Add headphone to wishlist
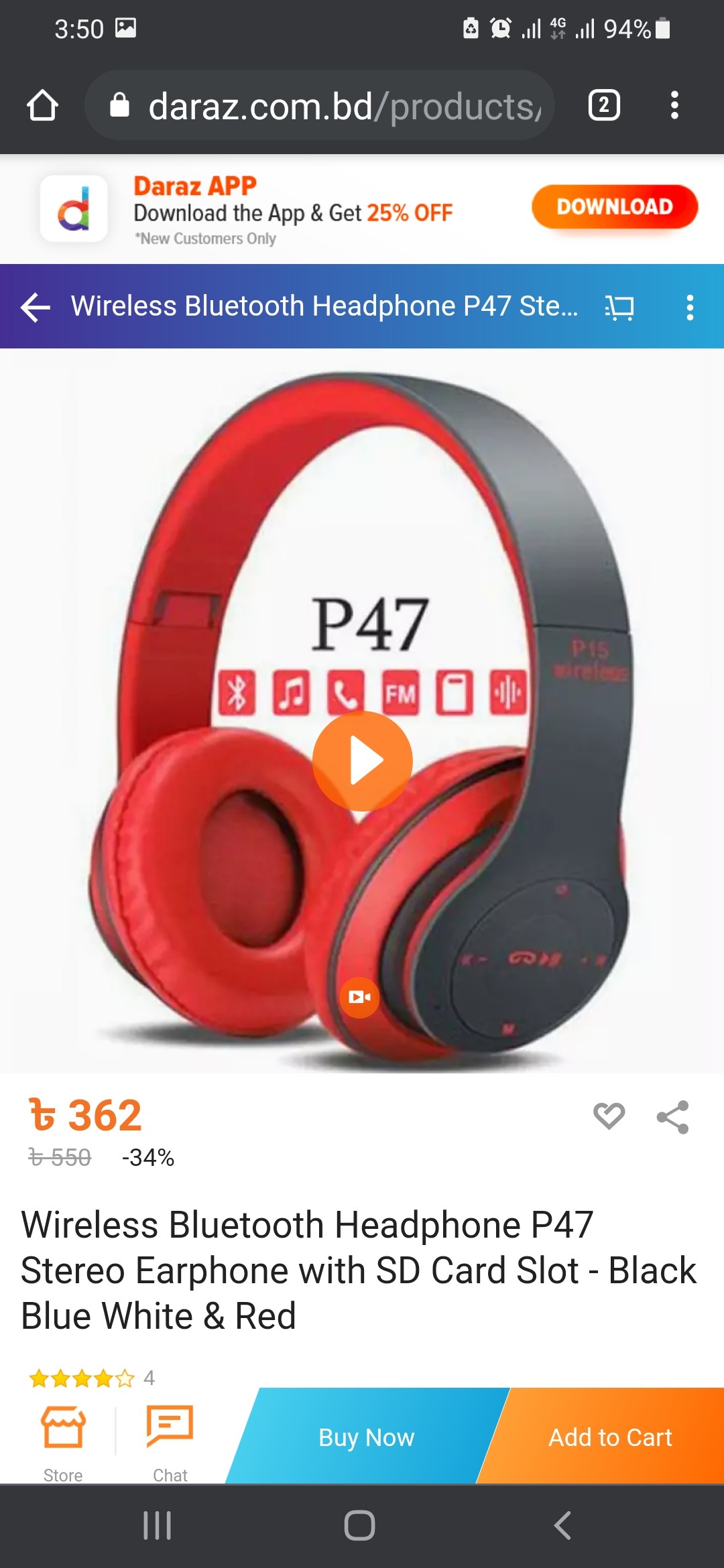724x1568 pixels. [x=609, y=1116]
